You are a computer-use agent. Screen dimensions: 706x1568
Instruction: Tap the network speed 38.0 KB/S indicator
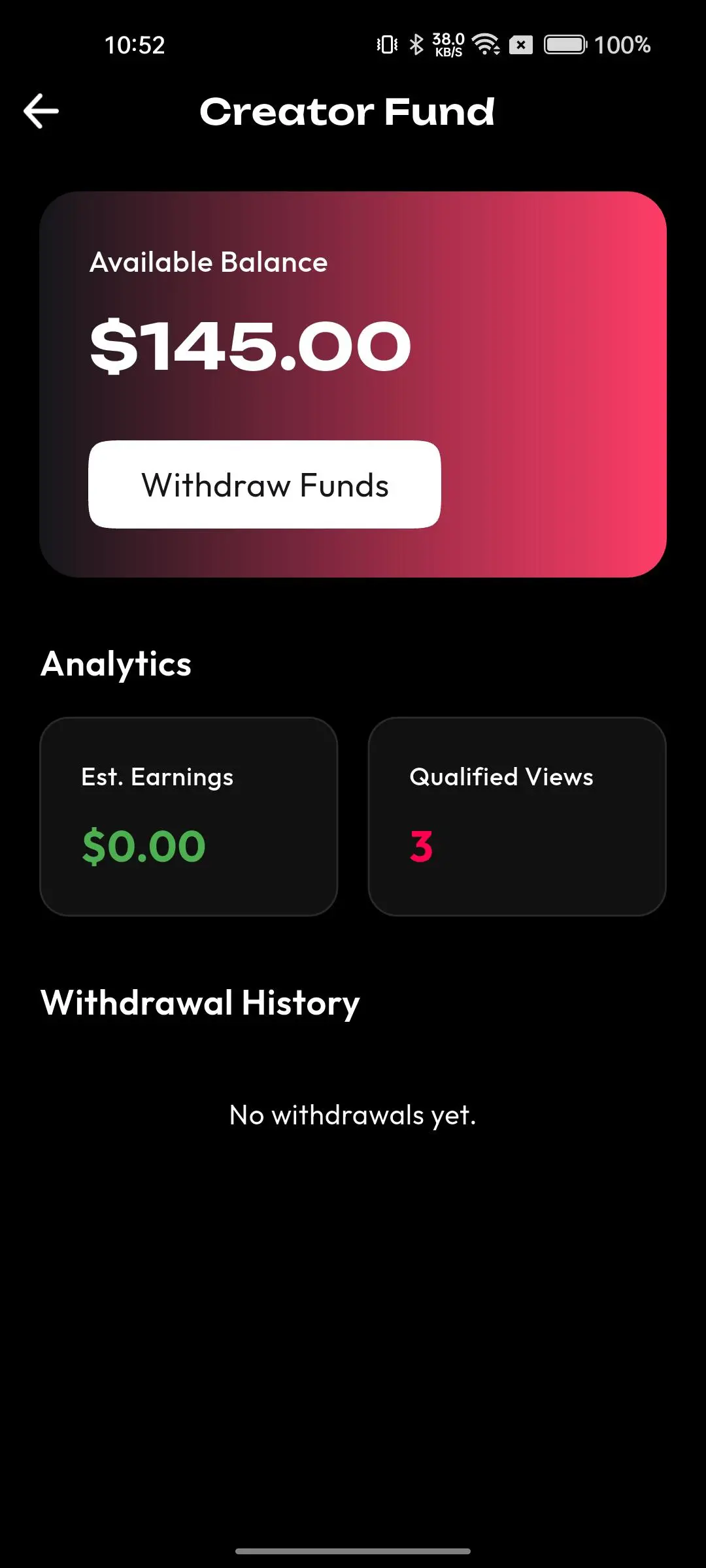point(446,44)
